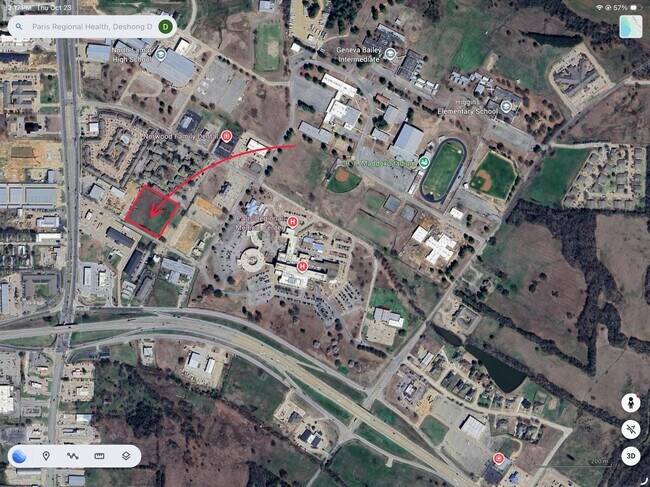
Task: Open Street View pegman
Action: (x=631, y=403)
